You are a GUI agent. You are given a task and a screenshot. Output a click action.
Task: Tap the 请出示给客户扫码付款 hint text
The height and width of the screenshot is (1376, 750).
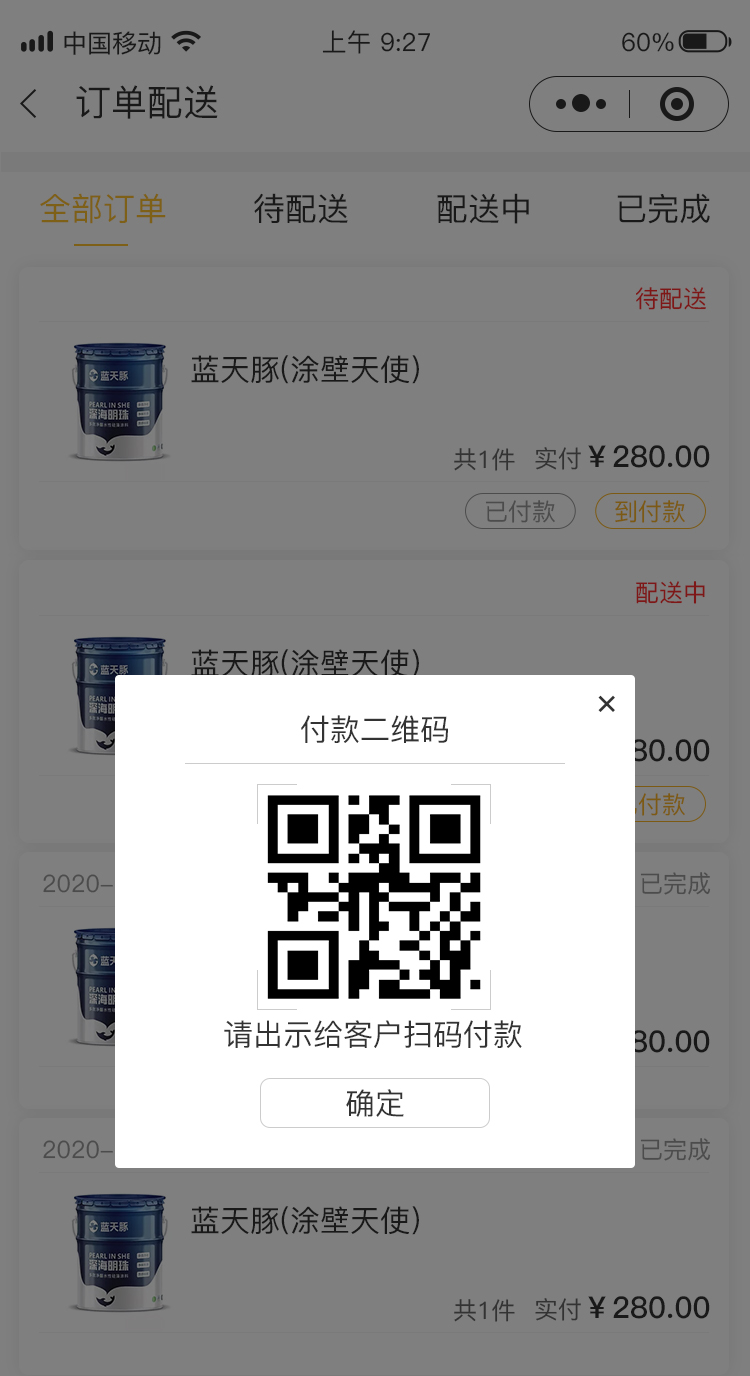[375, 1037]
